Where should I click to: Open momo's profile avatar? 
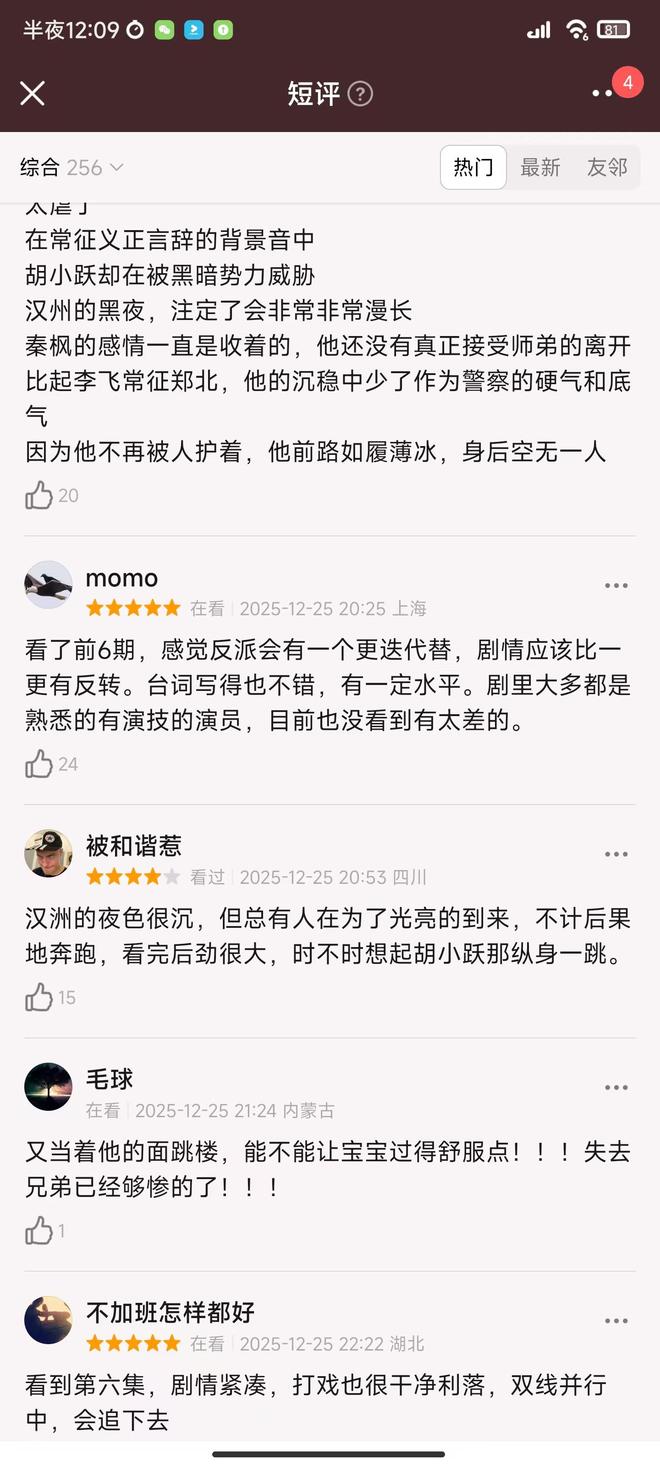[48, 585]
